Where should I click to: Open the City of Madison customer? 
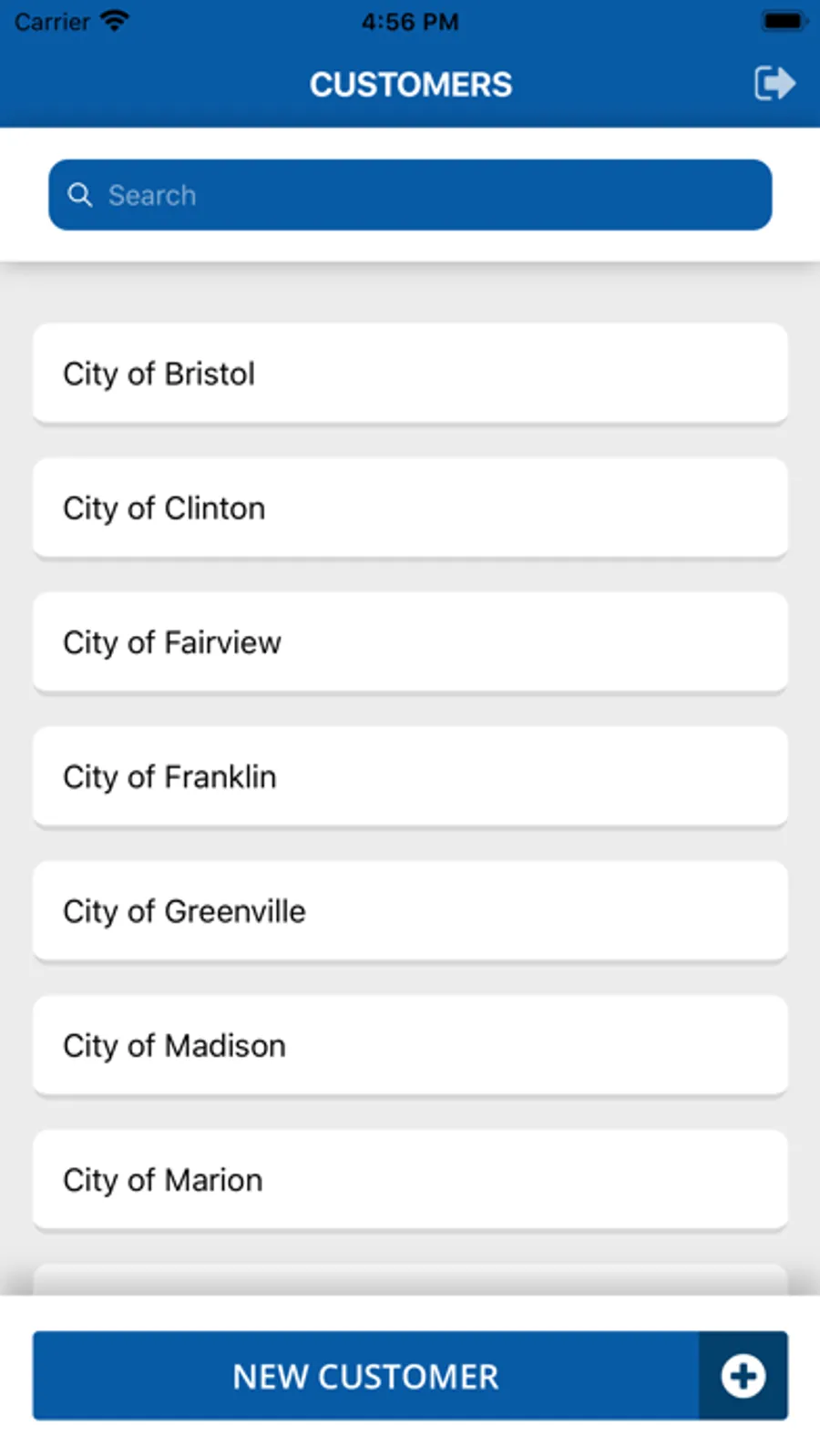(410, 1045)
